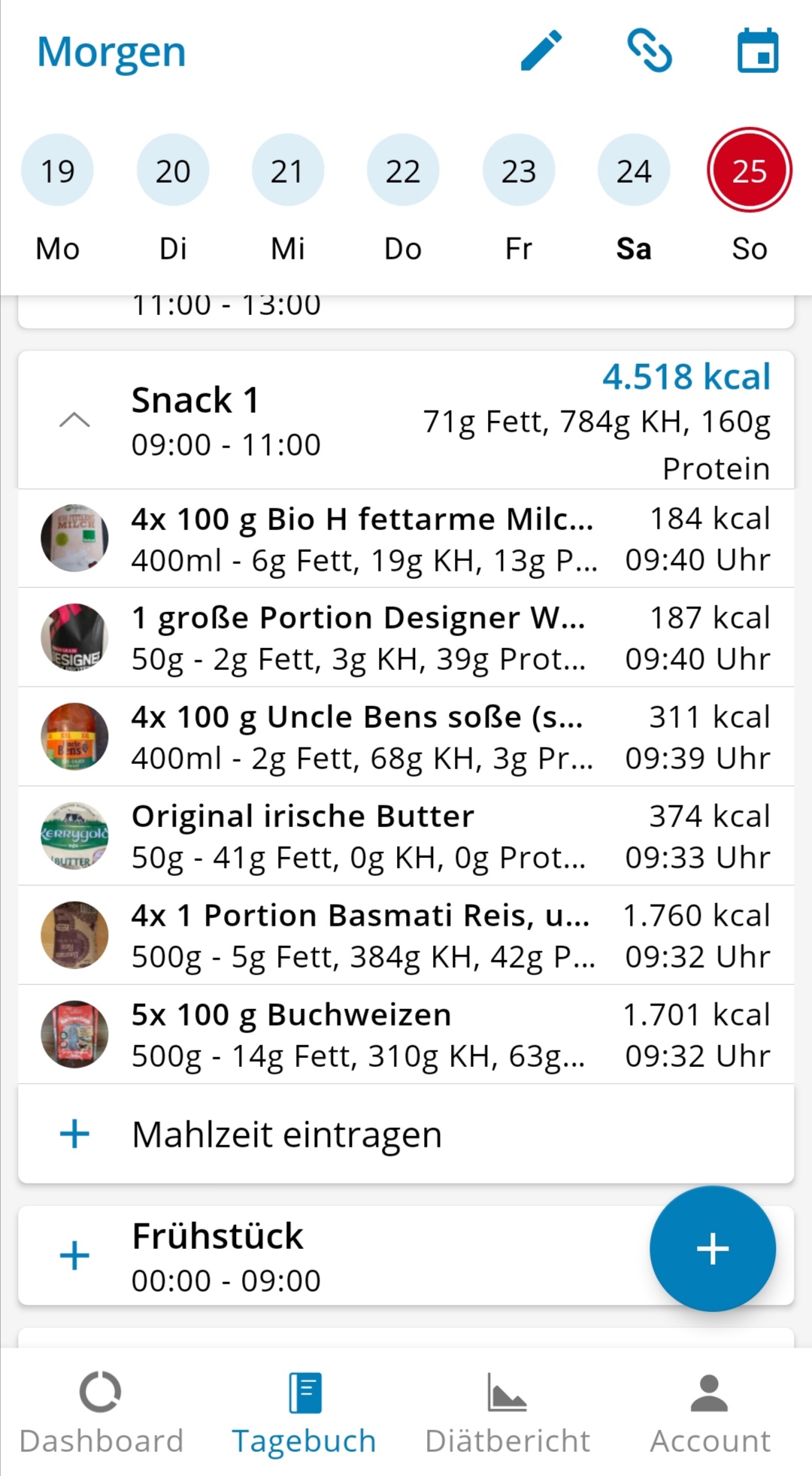Select Monday the 19th
The width and height of the screenshot is (812, 1476).
tap(58, 171)
